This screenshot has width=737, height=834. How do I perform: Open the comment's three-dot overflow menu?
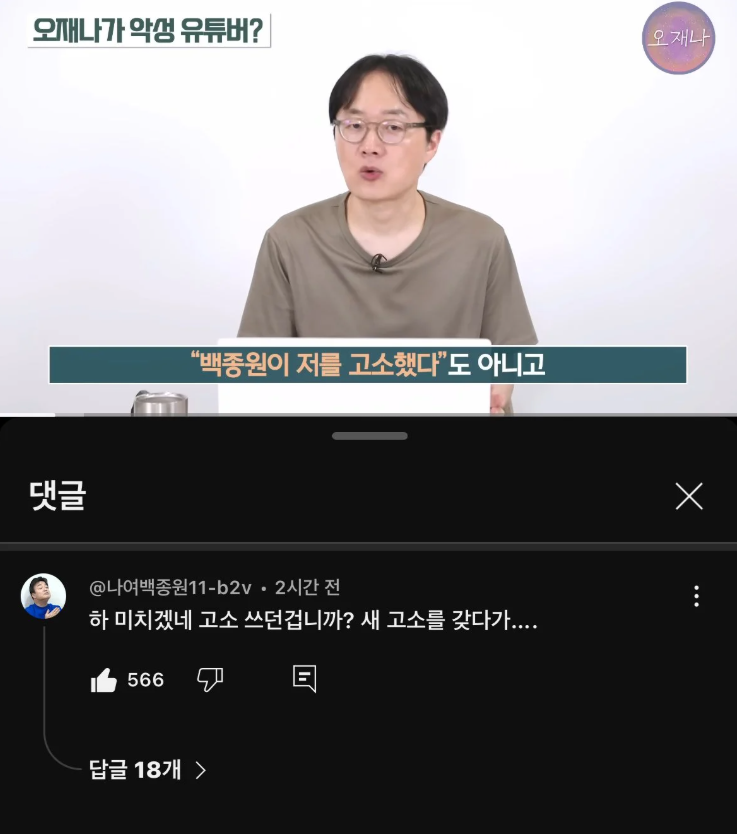(696, 596)
